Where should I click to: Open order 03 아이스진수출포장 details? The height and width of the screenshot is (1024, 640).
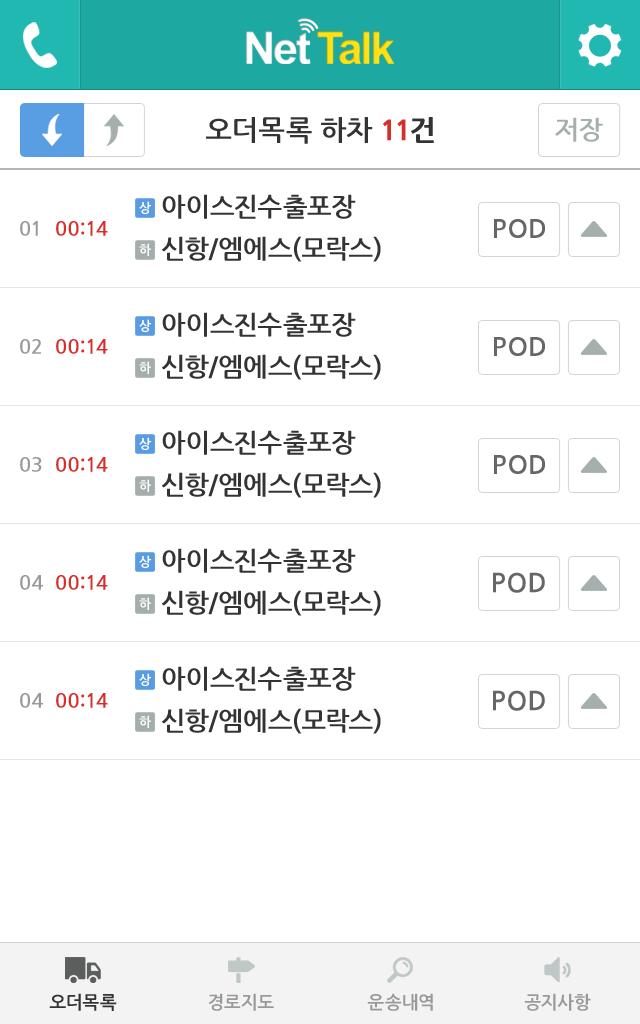tap(258, 444)
